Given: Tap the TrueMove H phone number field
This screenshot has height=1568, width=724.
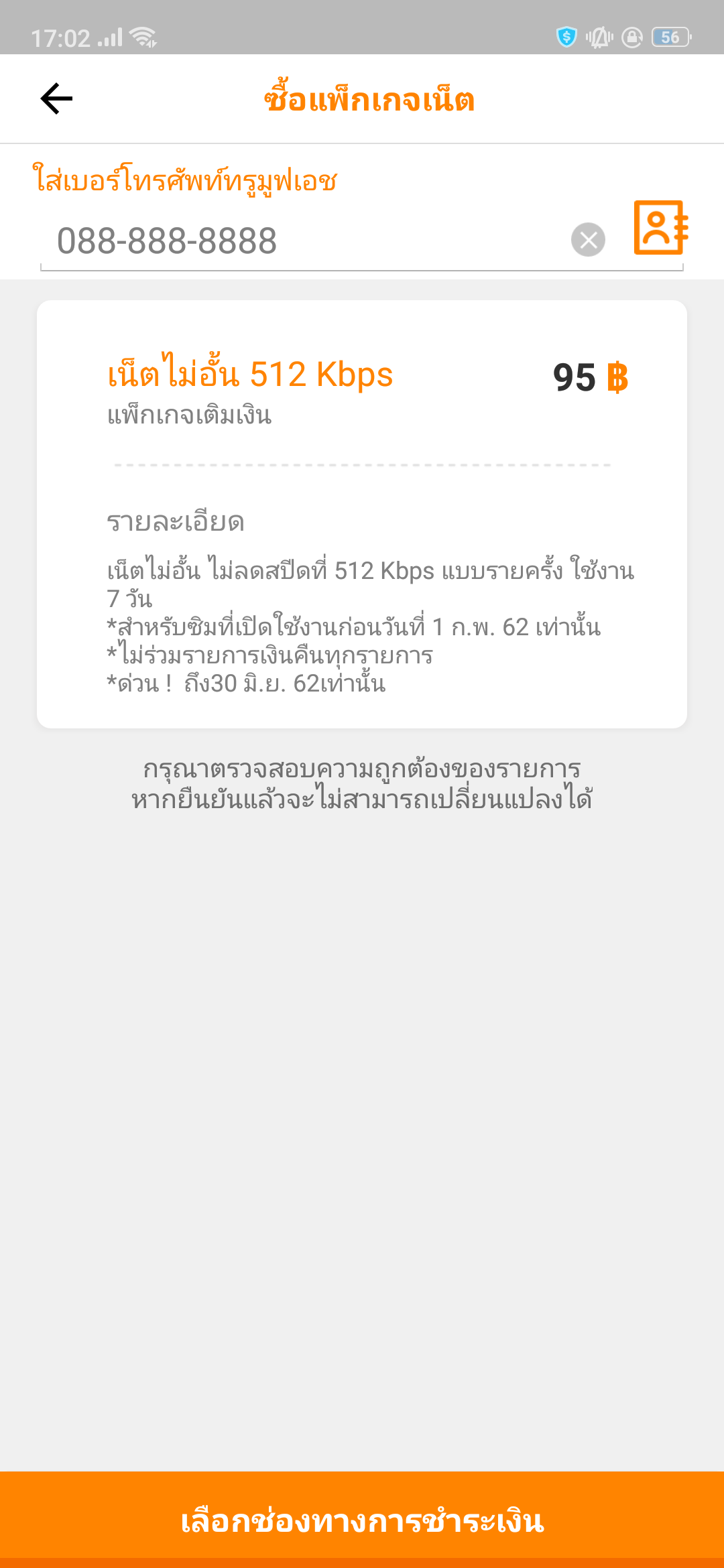Looking at the screenshot, I should point(295,241).
